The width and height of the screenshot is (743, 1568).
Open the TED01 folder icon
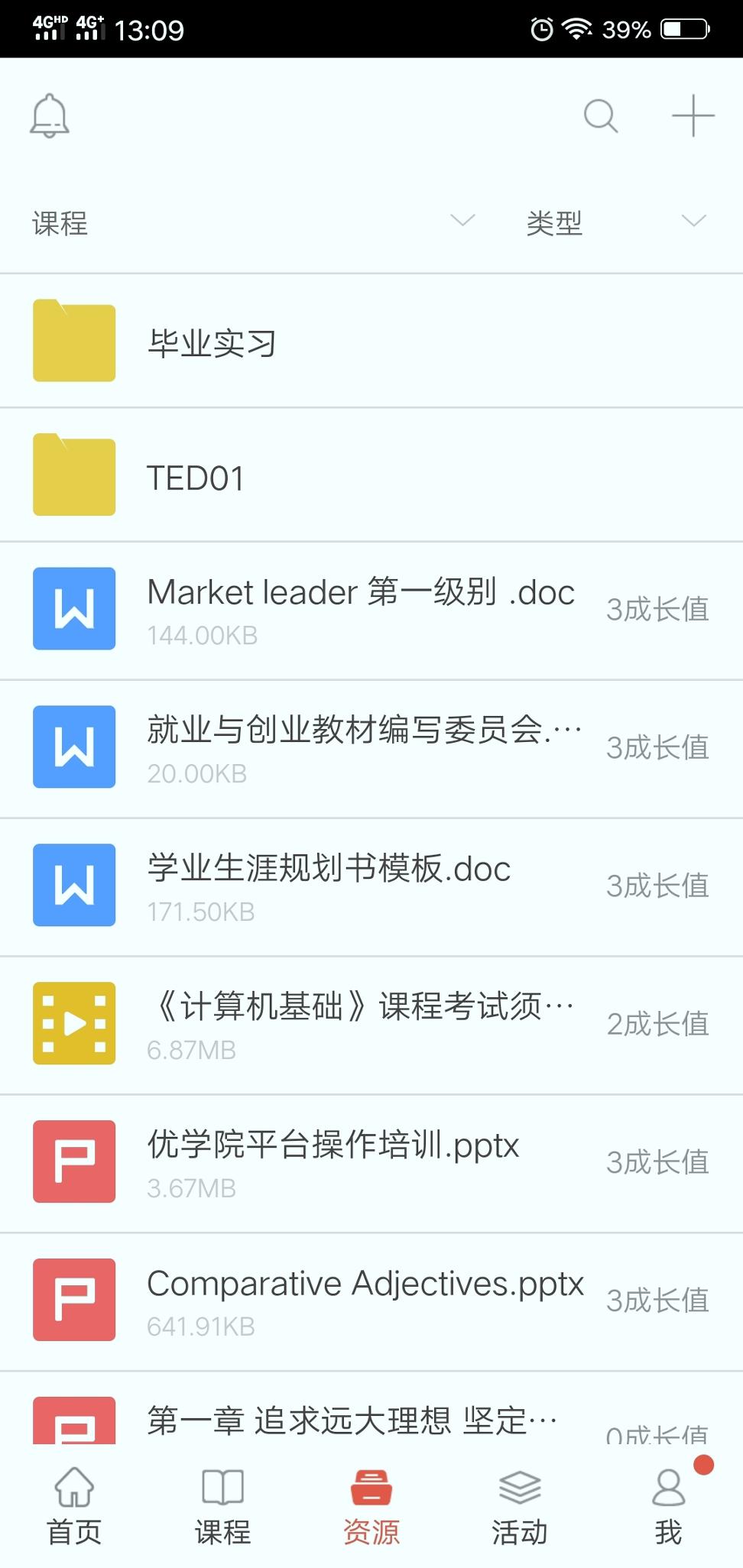[73, 475]
